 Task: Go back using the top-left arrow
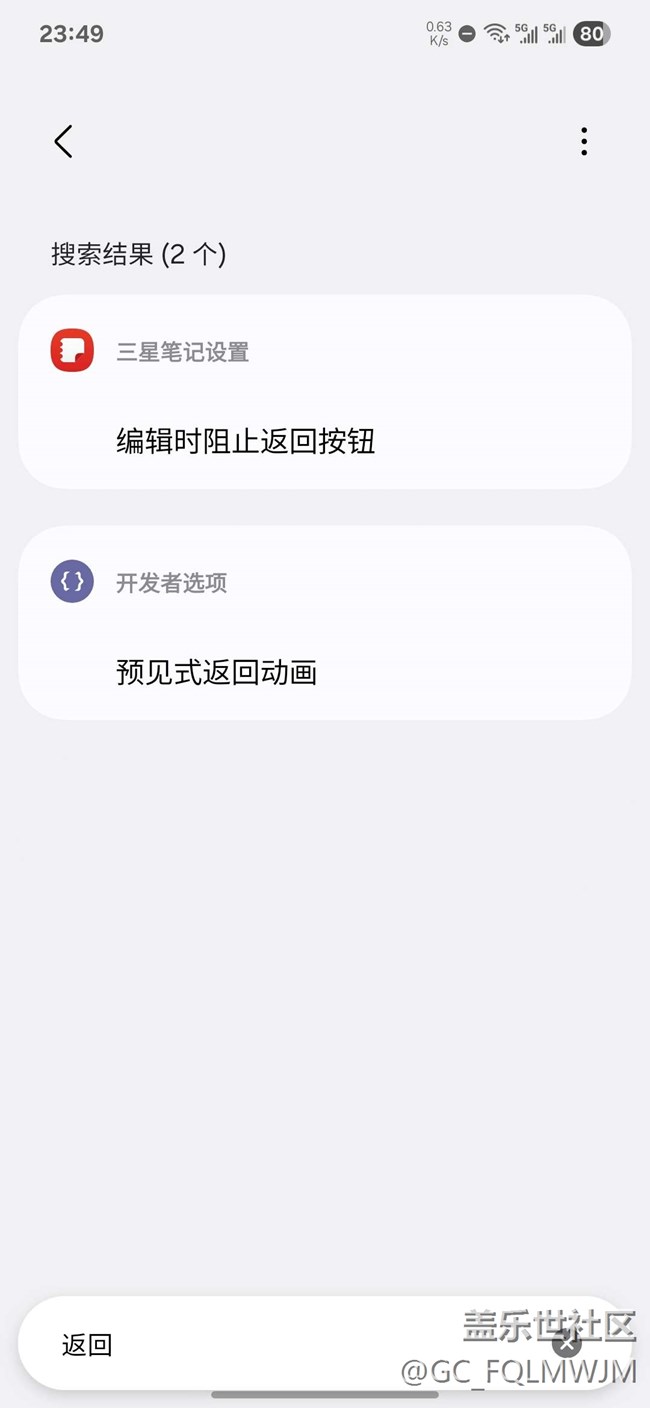pyautogui.click(x=63, y=142)
